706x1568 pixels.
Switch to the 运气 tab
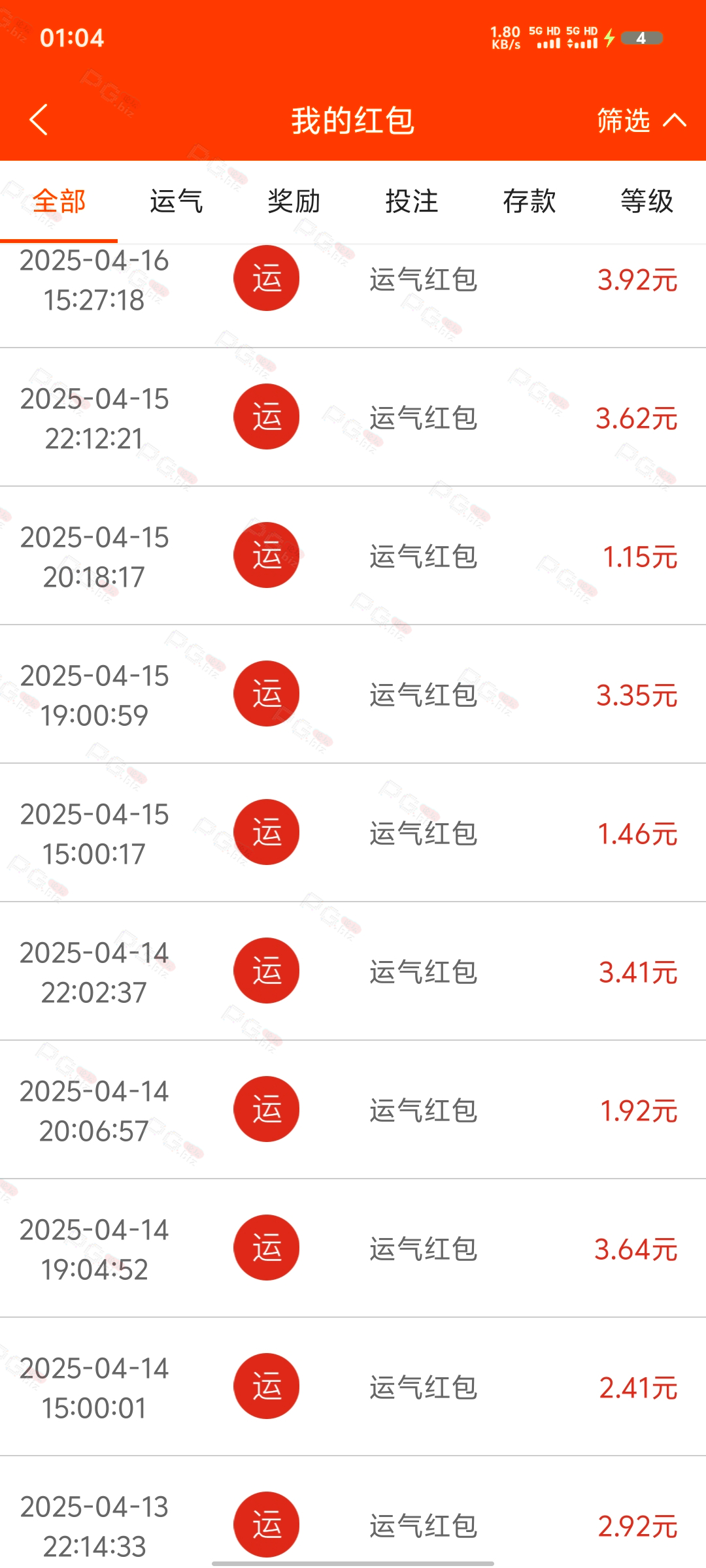tap(176, 201)
